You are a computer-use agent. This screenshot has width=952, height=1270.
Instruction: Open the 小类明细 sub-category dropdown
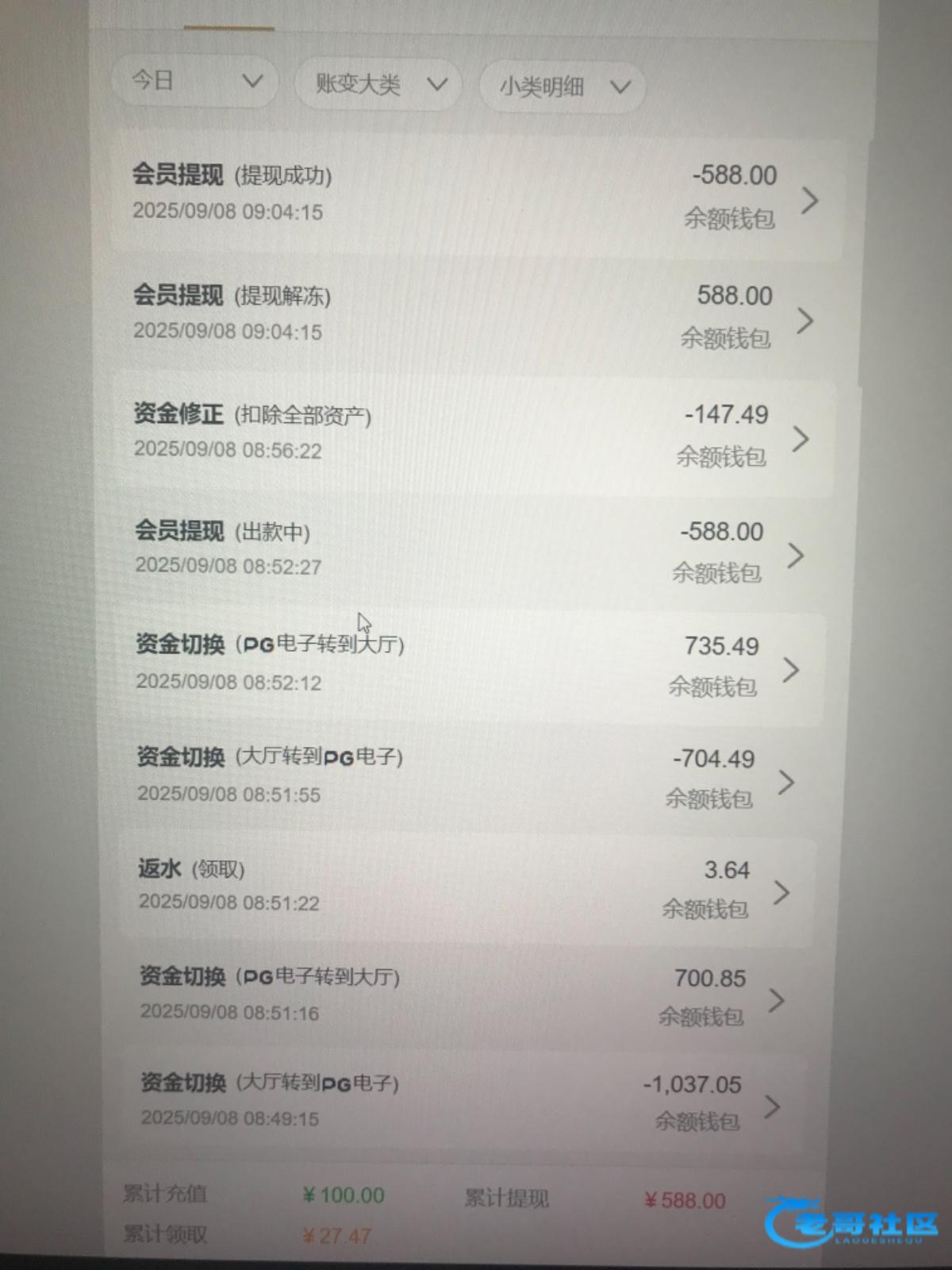[563, 87]
